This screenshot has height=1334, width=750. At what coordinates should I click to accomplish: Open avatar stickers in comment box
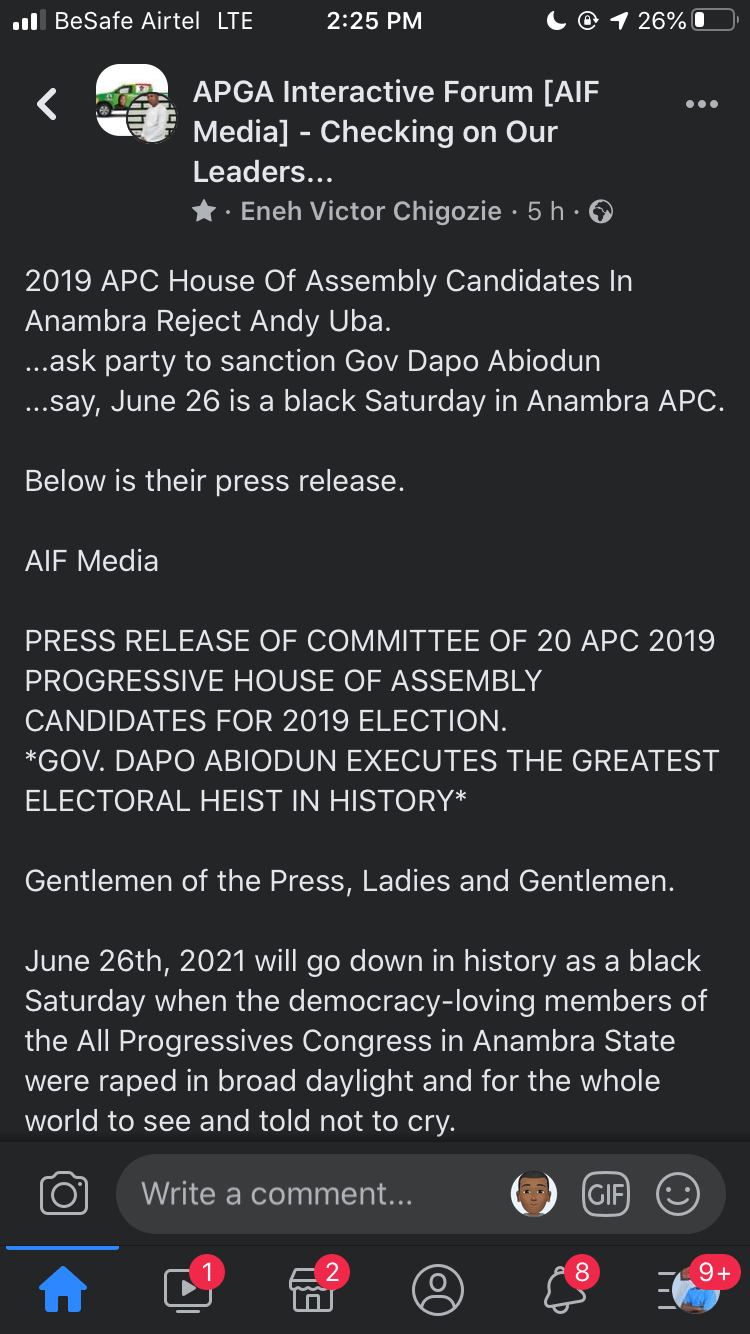[x=534, y=1194]
